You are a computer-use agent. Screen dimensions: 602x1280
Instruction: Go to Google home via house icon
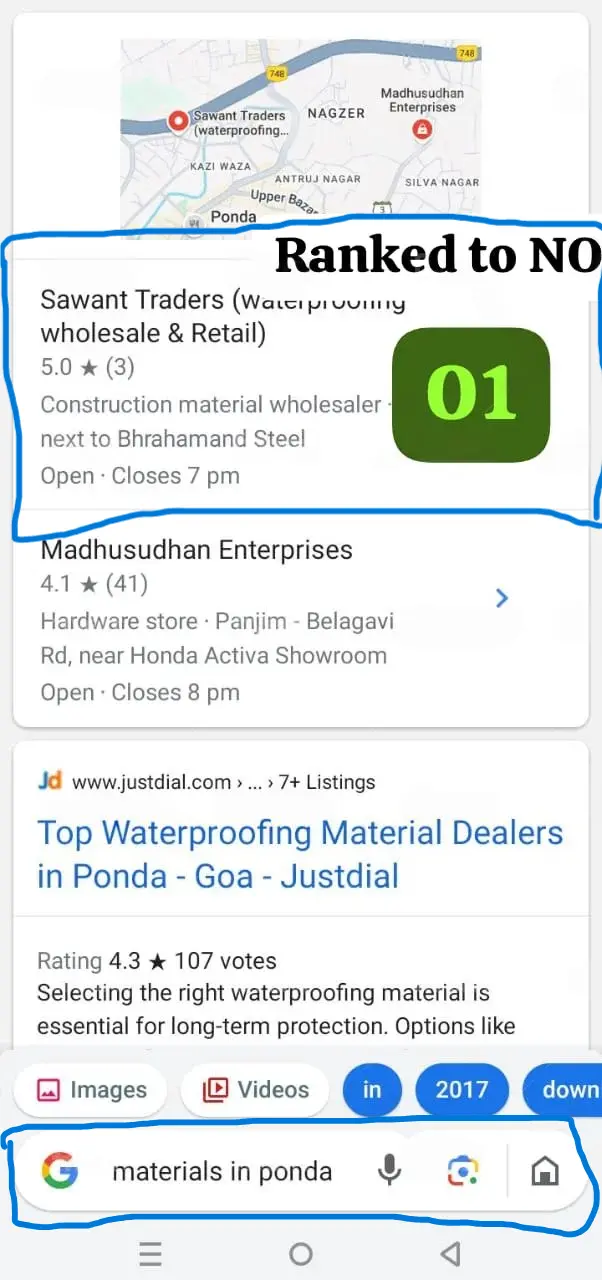[545, 1171]
